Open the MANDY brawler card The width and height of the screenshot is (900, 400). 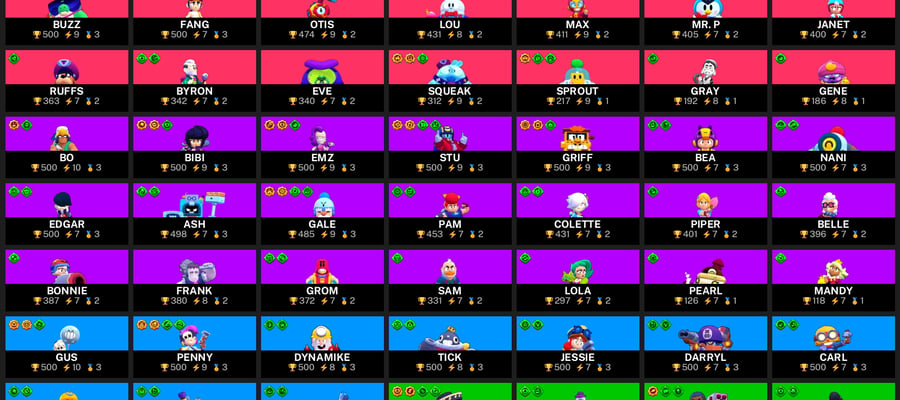click(x=833, y=281)
